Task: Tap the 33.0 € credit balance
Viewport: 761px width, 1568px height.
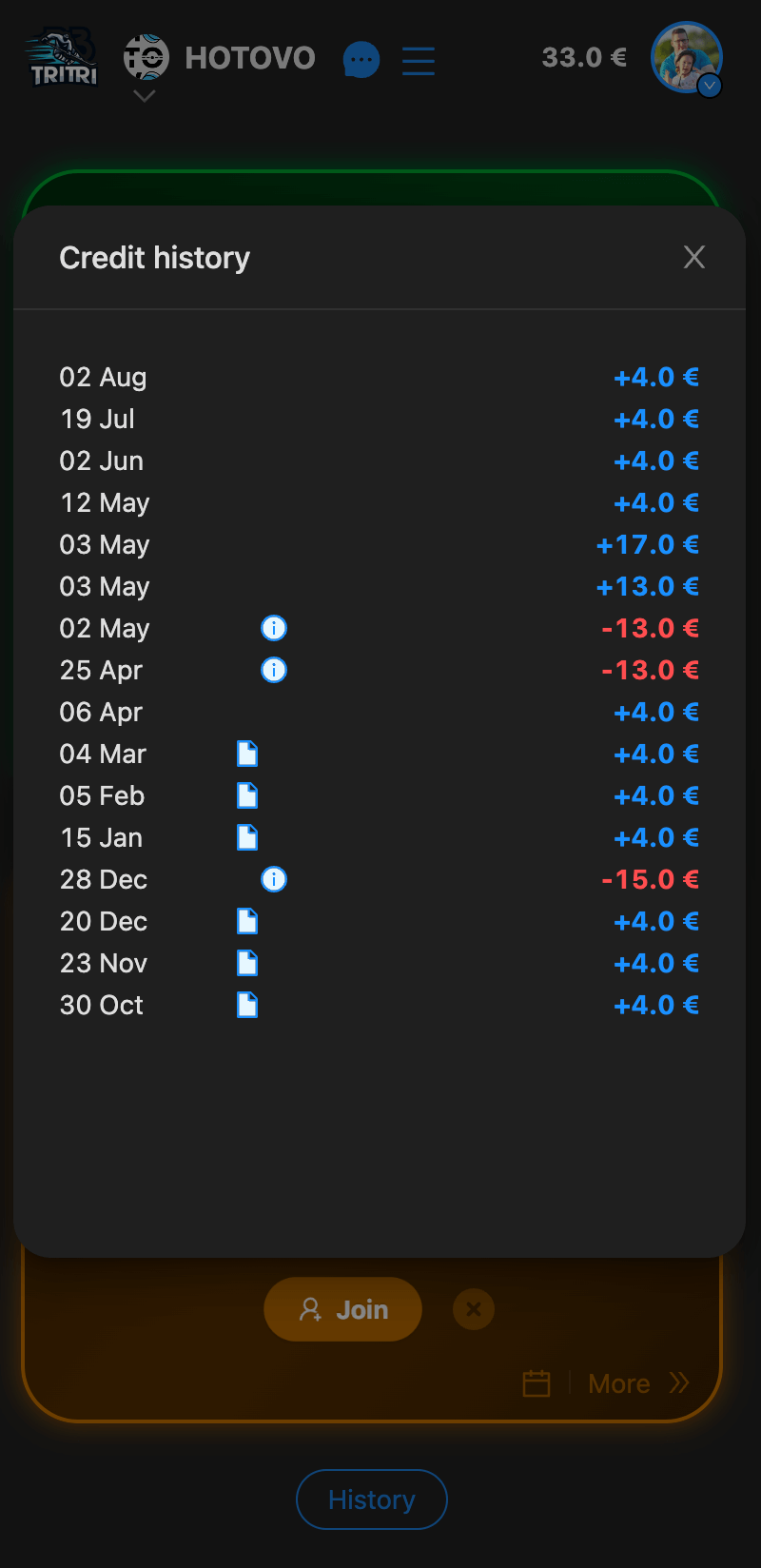Action: [x=584, y=58]
